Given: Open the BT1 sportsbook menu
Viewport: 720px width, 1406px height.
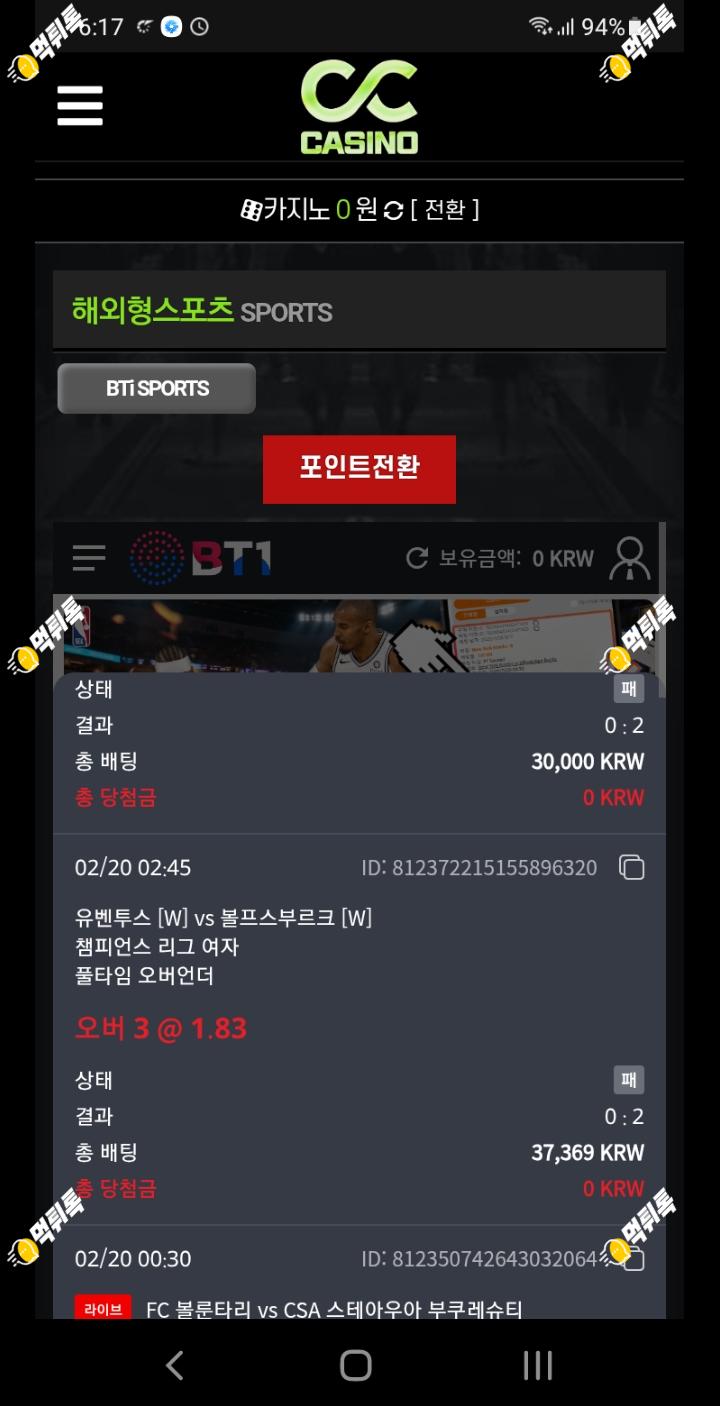Looking at the screenshot, I should 89,558.
